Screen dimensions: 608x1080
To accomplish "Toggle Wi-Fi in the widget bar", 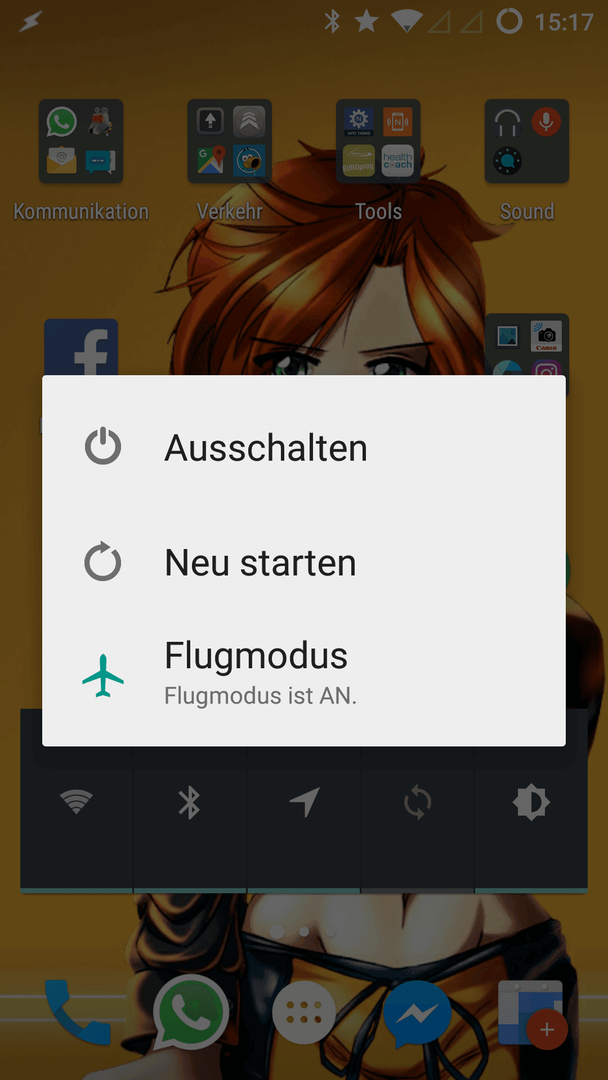I will click(x=77, y=802).
